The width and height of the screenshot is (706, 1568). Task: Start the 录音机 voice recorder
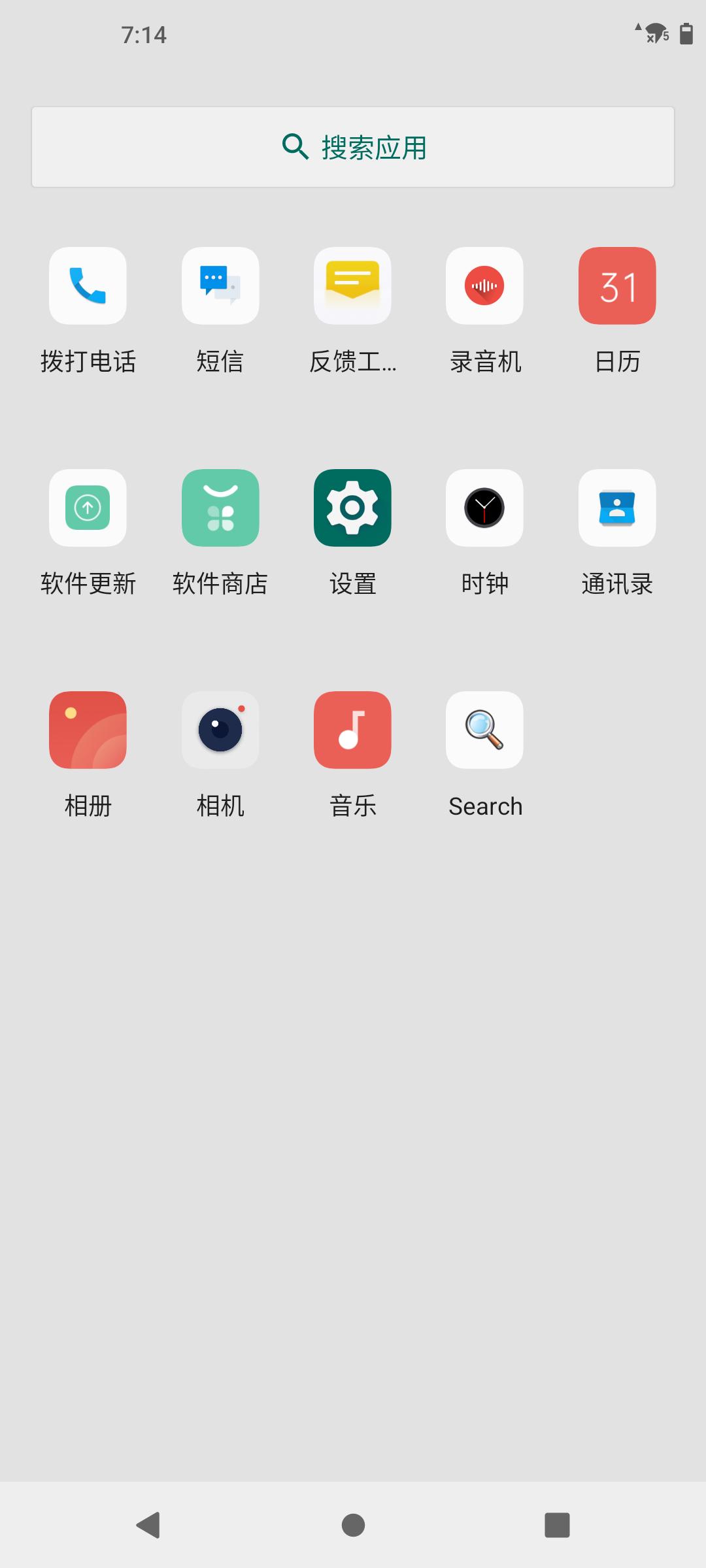(x=484, y=286)
